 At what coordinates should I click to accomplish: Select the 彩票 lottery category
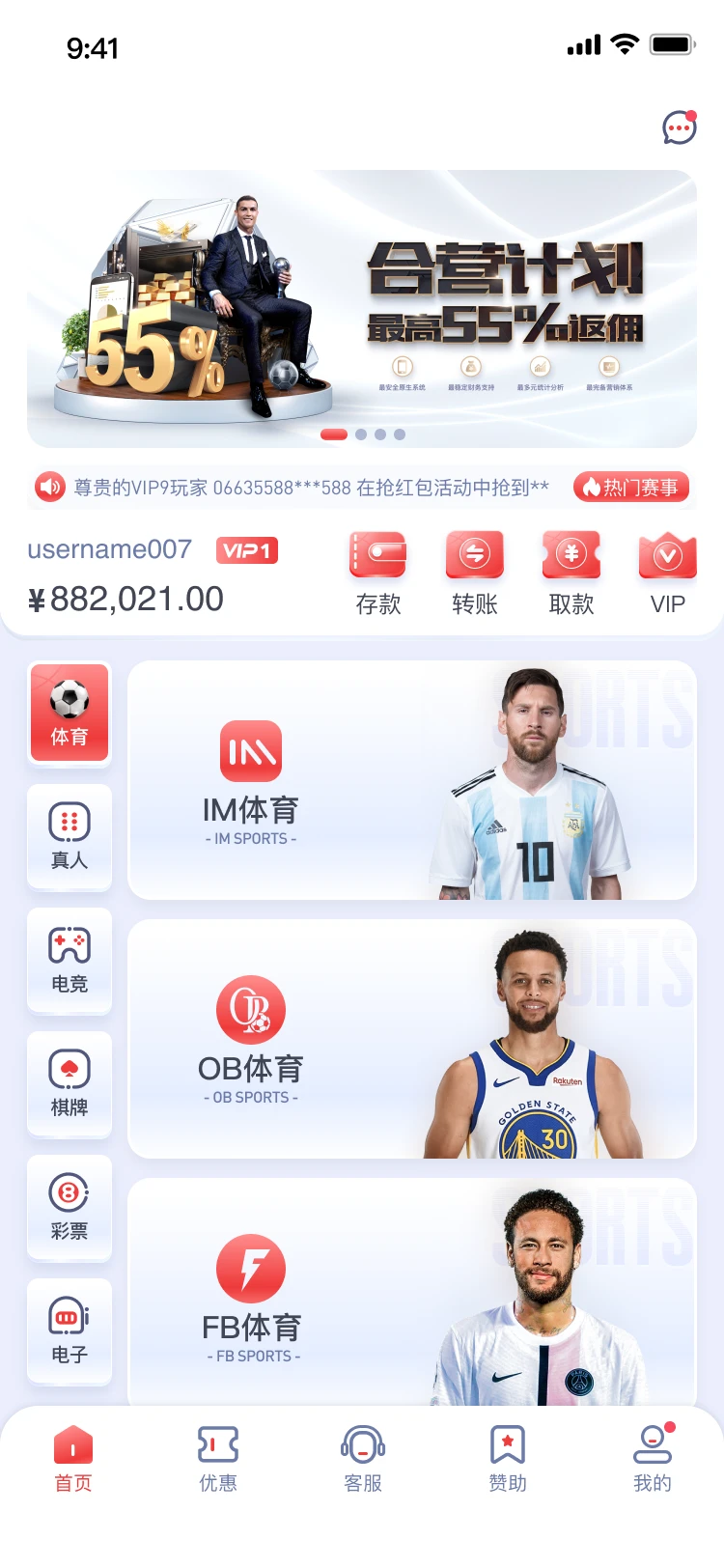pos(70,1208)
